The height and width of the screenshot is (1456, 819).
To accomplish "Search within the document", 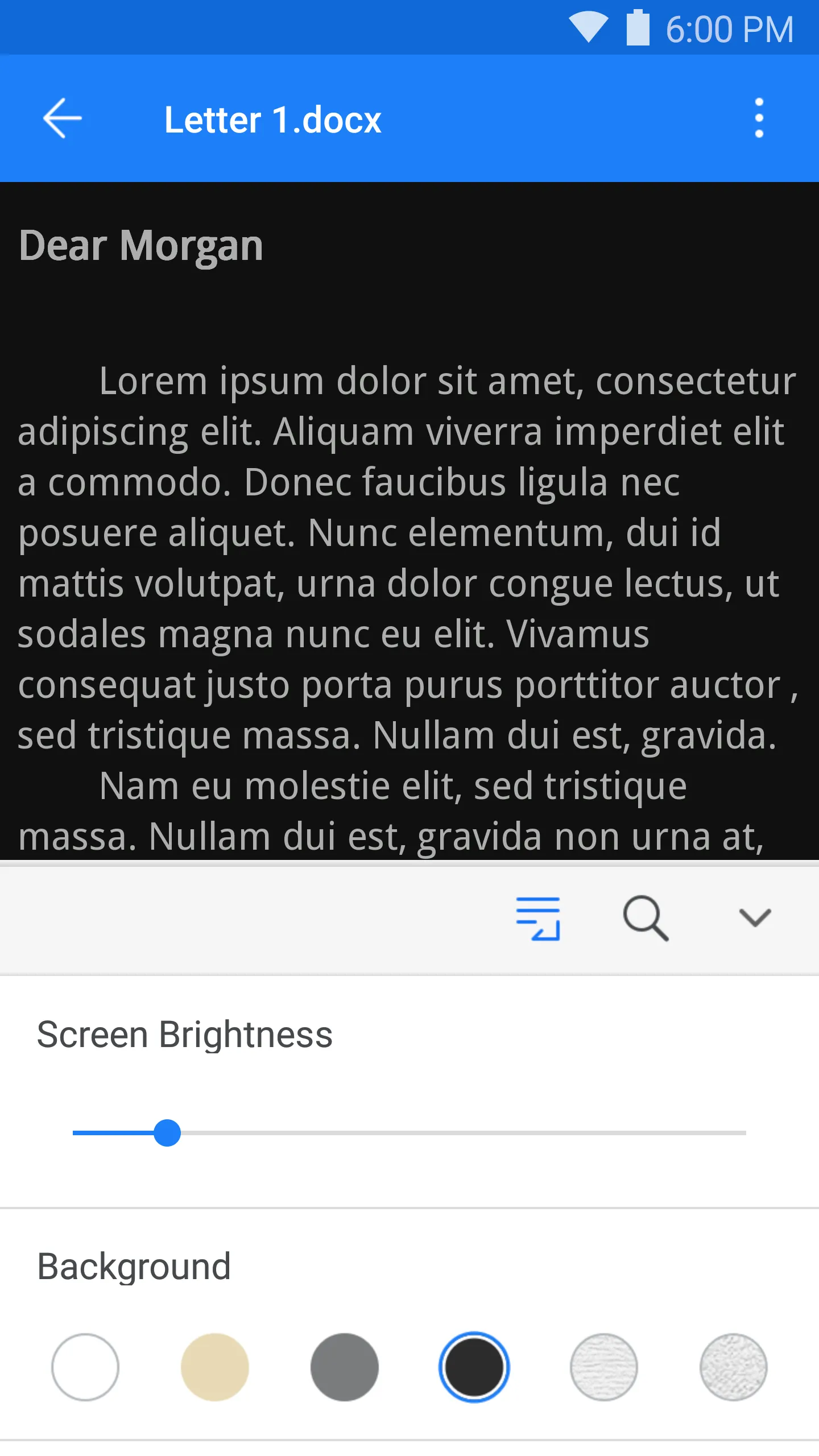I will (646, 918).
